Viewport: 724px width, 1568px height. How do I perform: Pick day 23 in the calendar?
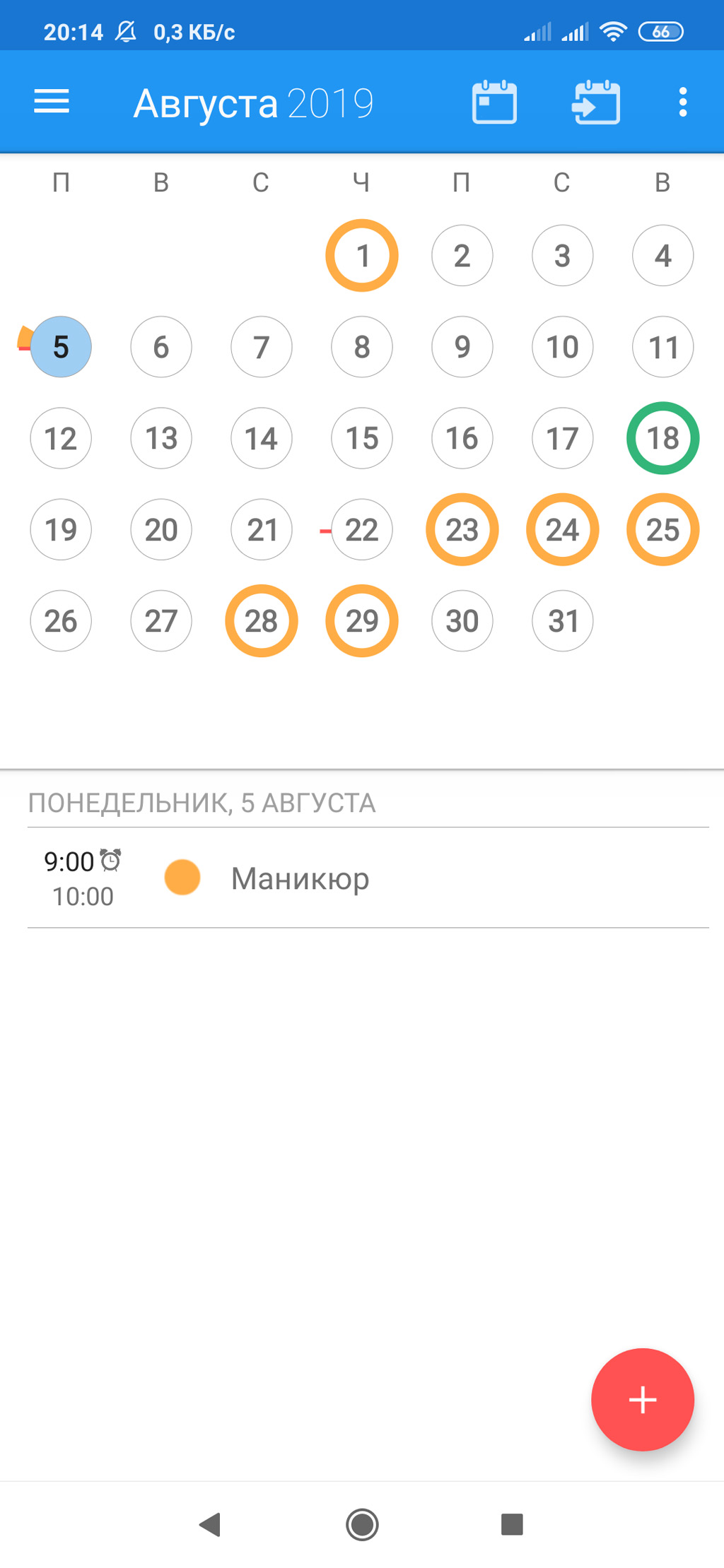[x=462, y=530]
